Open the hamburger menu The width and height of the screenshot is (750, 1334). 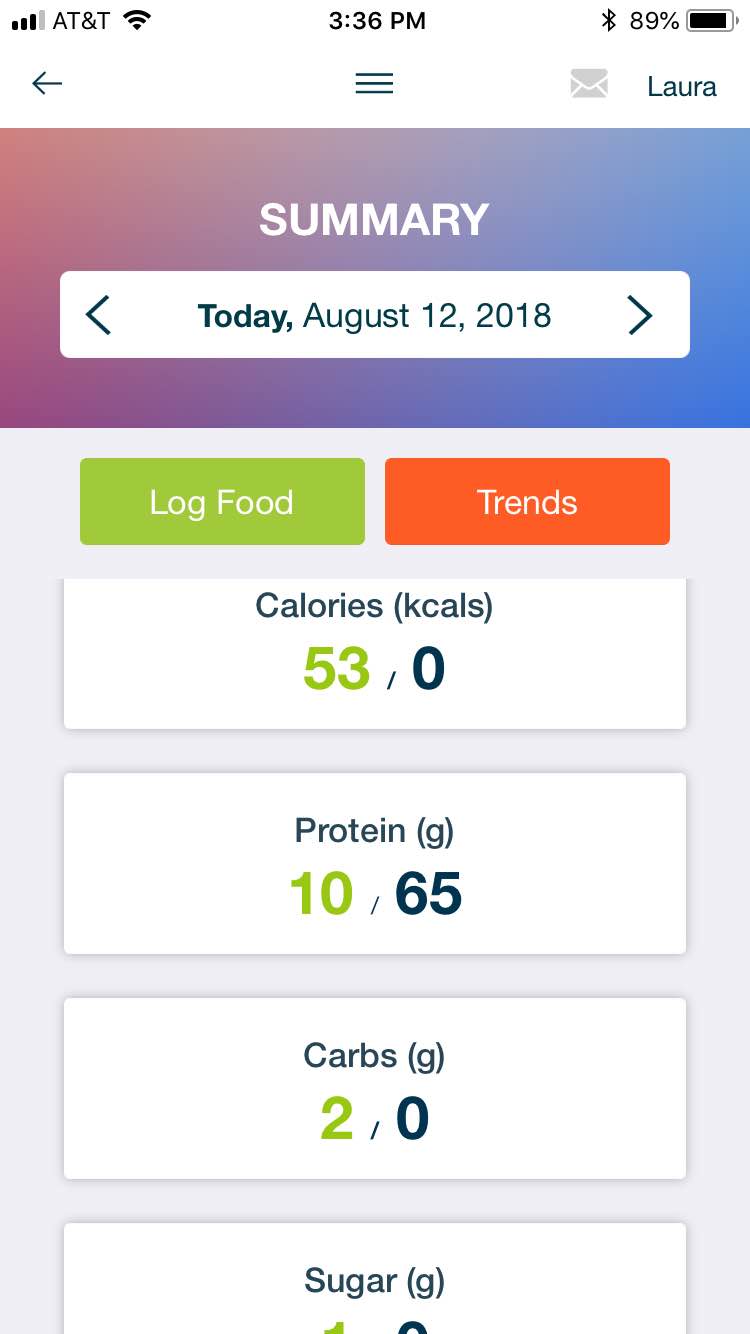coord(374,84)
